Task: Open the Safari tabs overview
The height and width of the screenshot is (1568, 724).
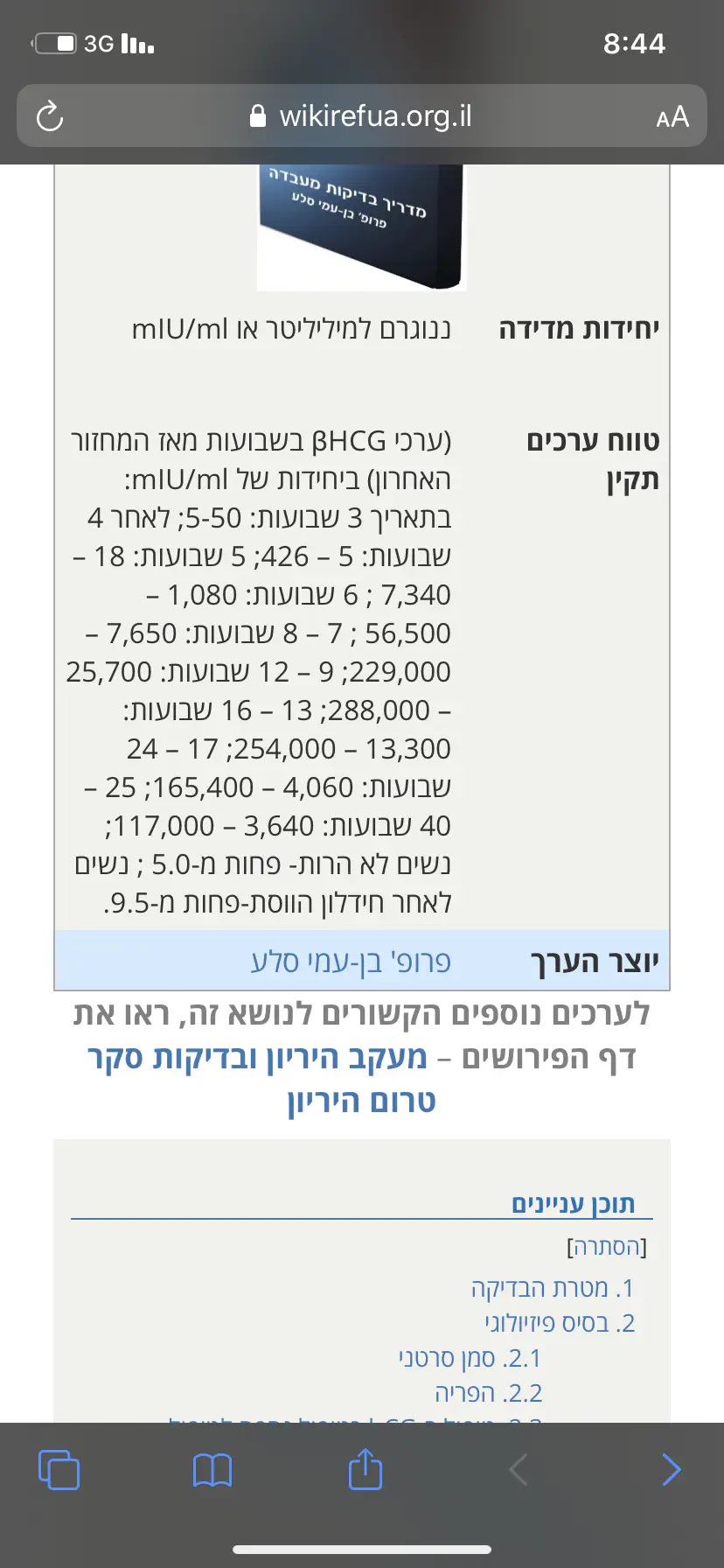Action: point(59,1469)
